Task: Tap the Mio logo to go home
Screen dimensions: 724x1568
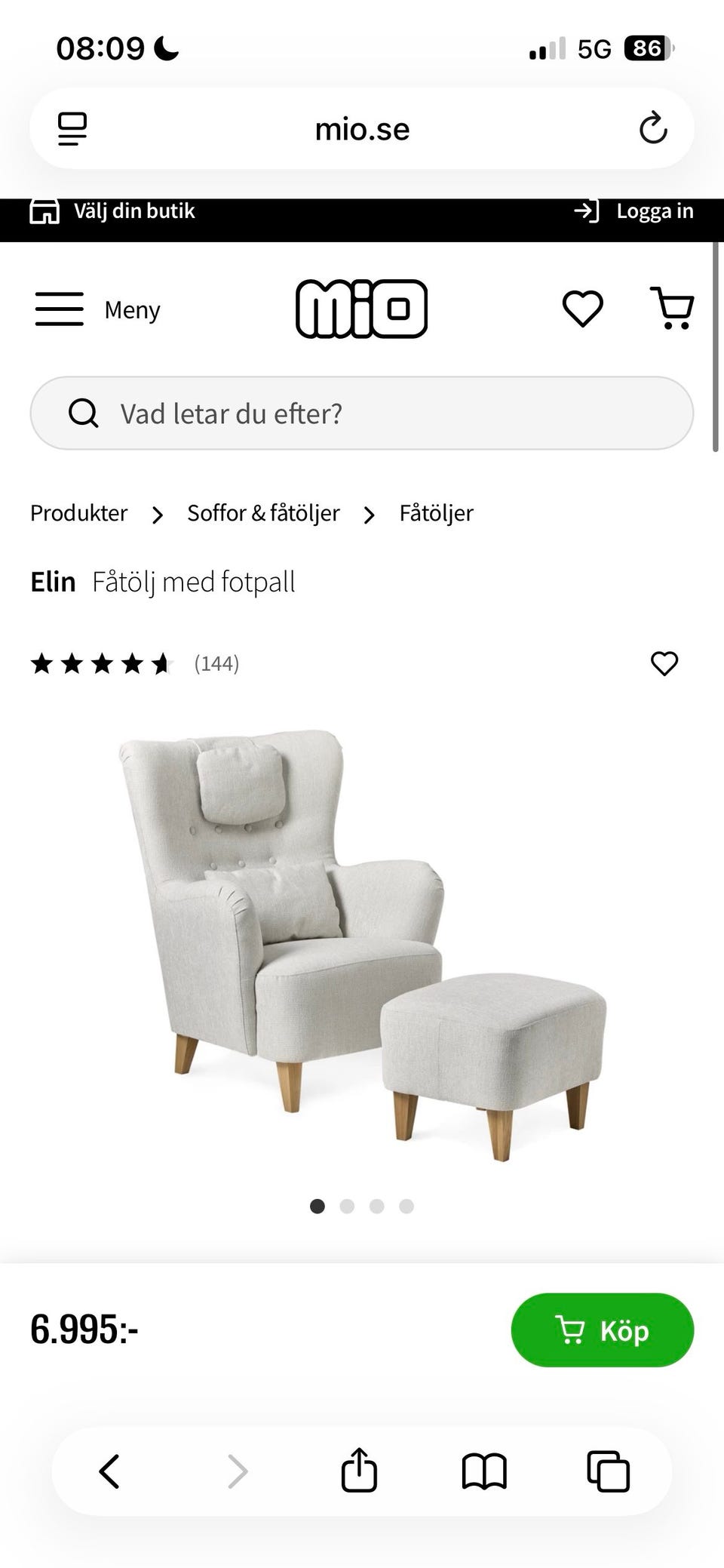Action: pyautogui.click(x=362, y=307)
